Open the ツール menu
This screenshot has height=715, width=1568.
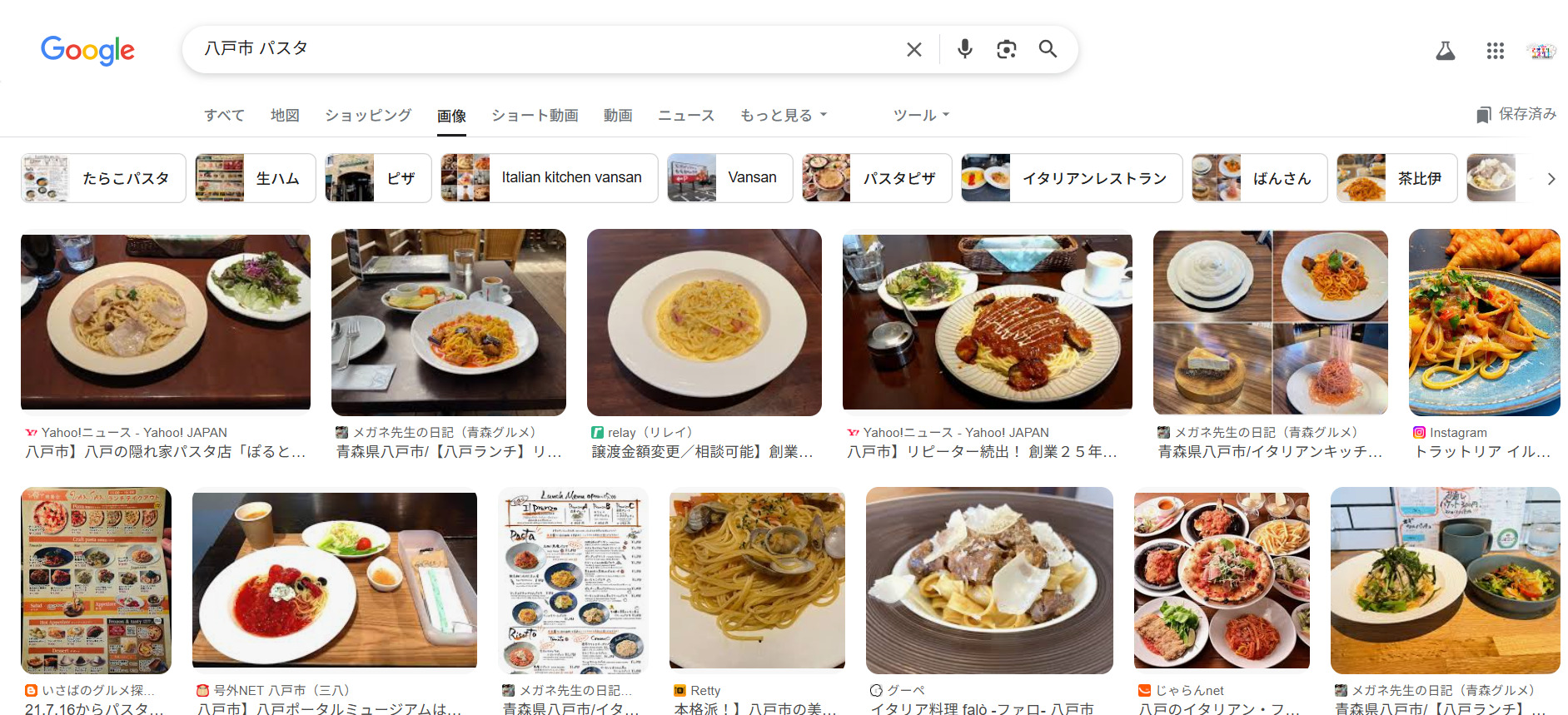tap(921, 115)
